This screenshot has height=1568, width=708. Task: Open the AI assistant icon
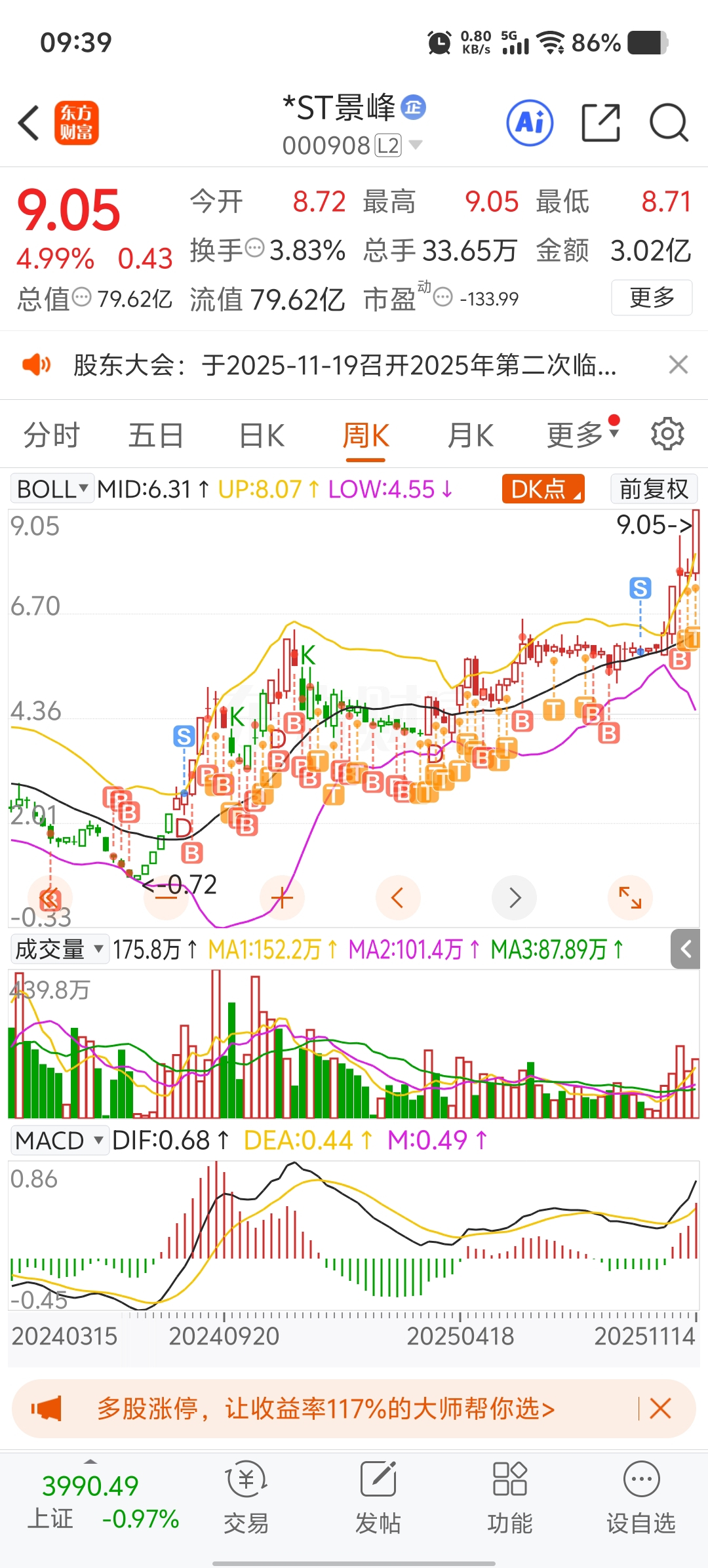pos(530,123)
